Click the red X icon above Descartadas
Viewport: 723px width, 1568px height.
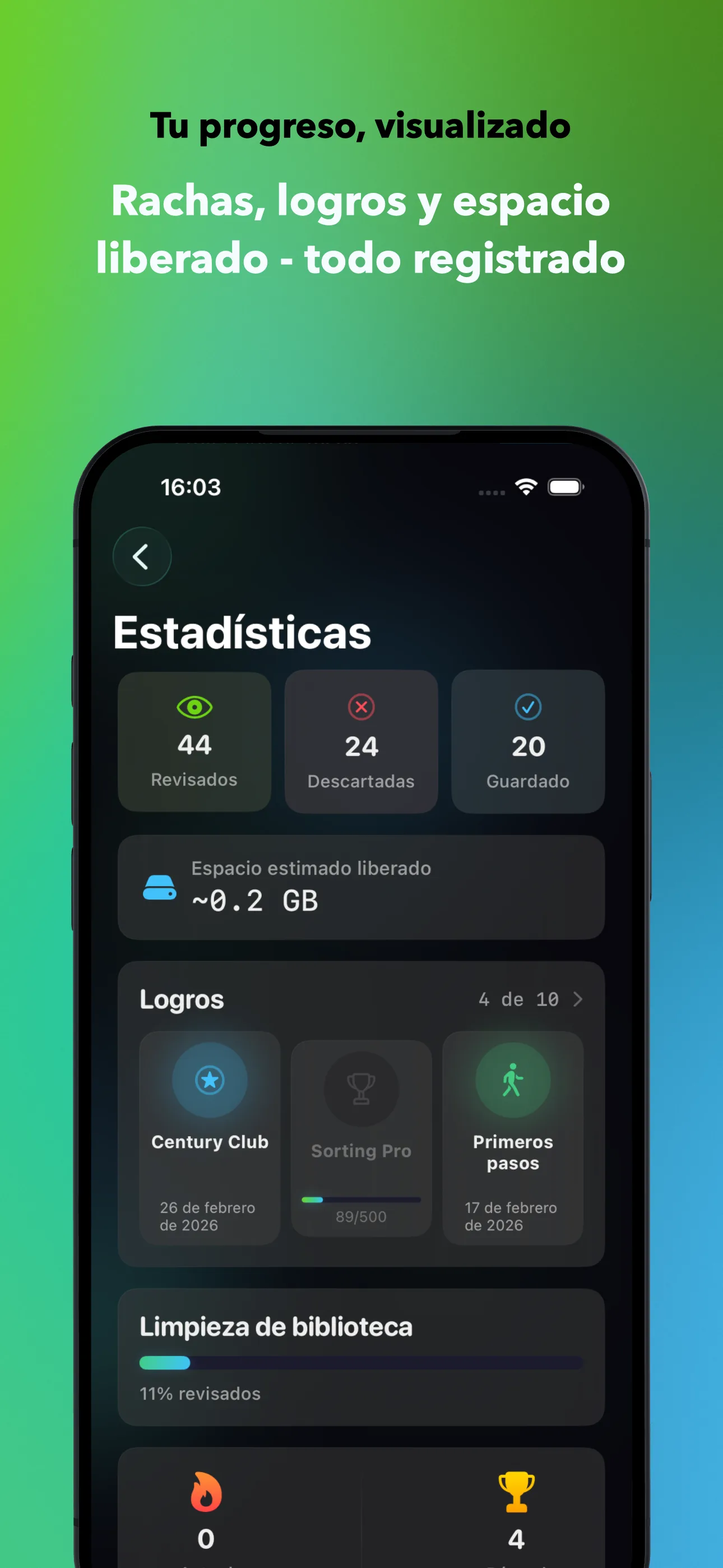[x=361, y=707]
